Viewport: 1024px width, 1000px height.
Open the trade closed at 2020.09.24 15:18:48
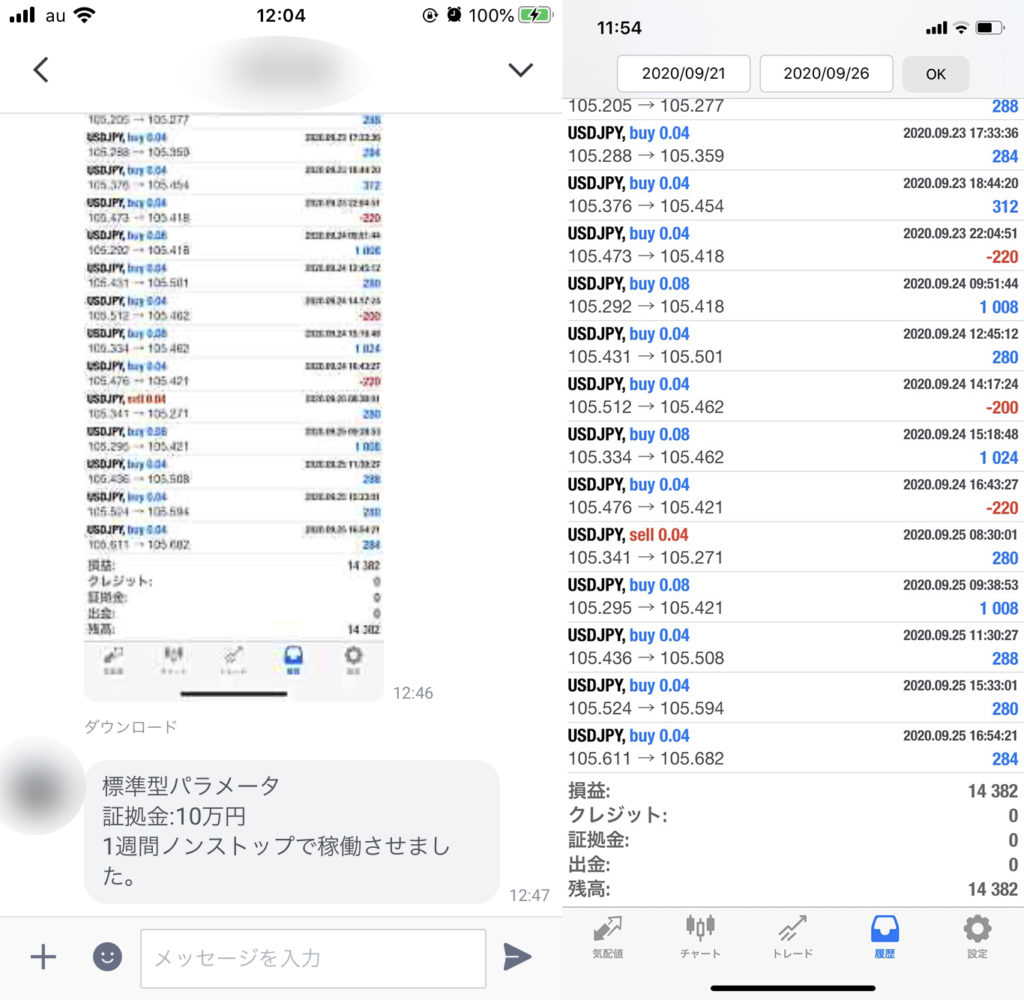click(792, 446)
